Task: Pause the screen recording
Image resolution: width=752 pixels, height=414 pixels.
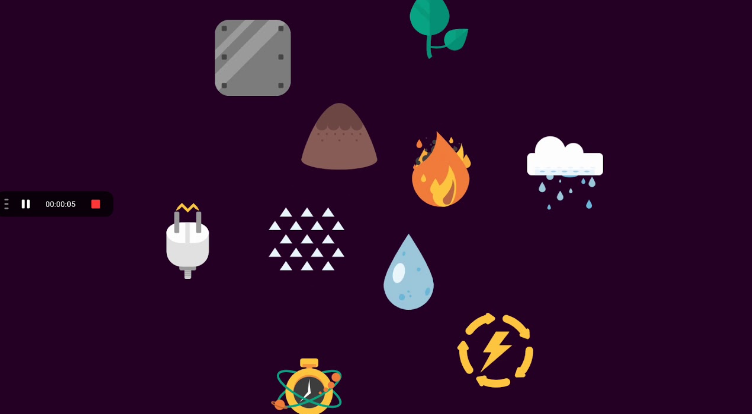Action: pos(26,204)
